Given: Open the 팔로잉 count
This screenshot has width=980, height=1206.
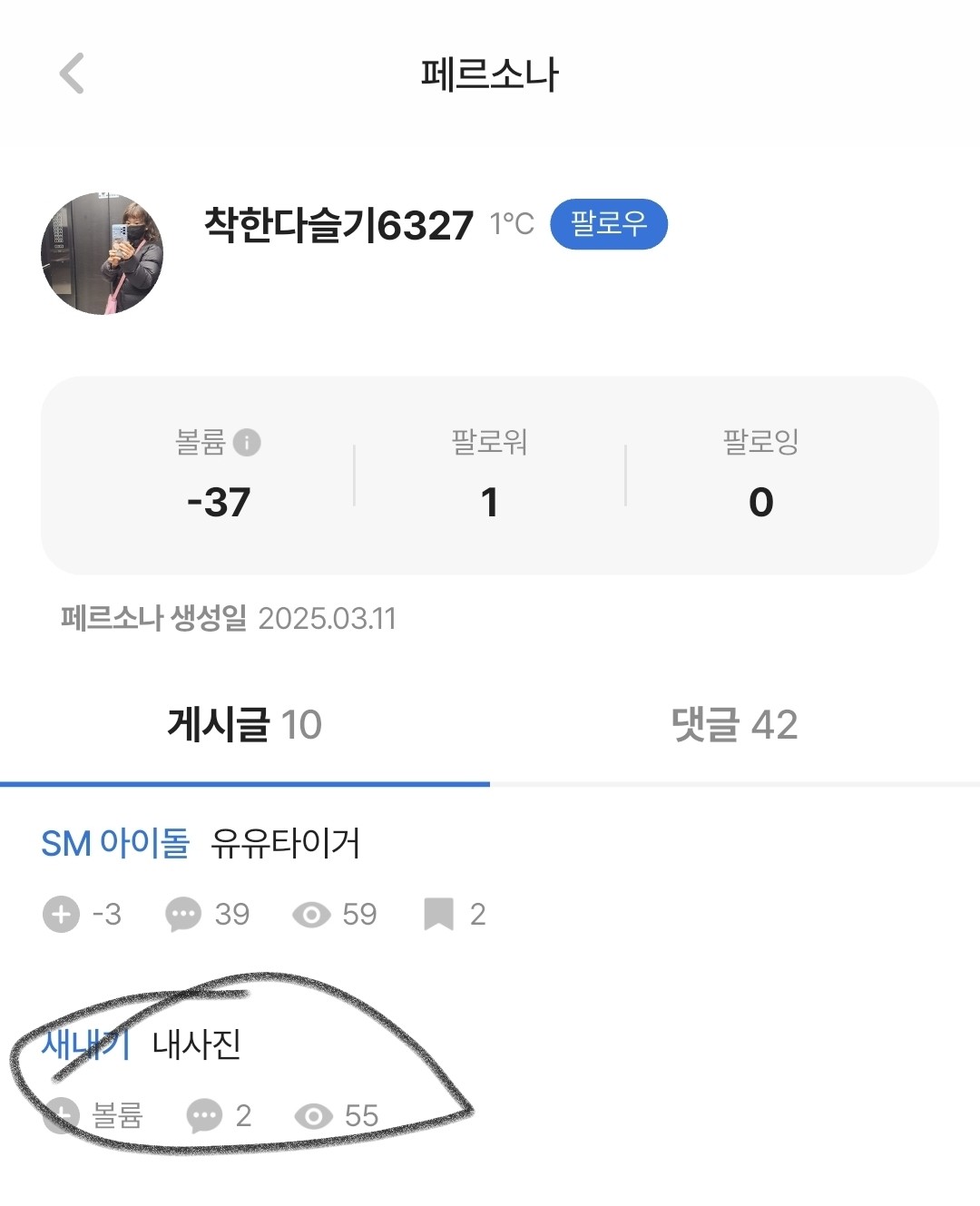Looking at the screenshot, I should coord(760,502).
